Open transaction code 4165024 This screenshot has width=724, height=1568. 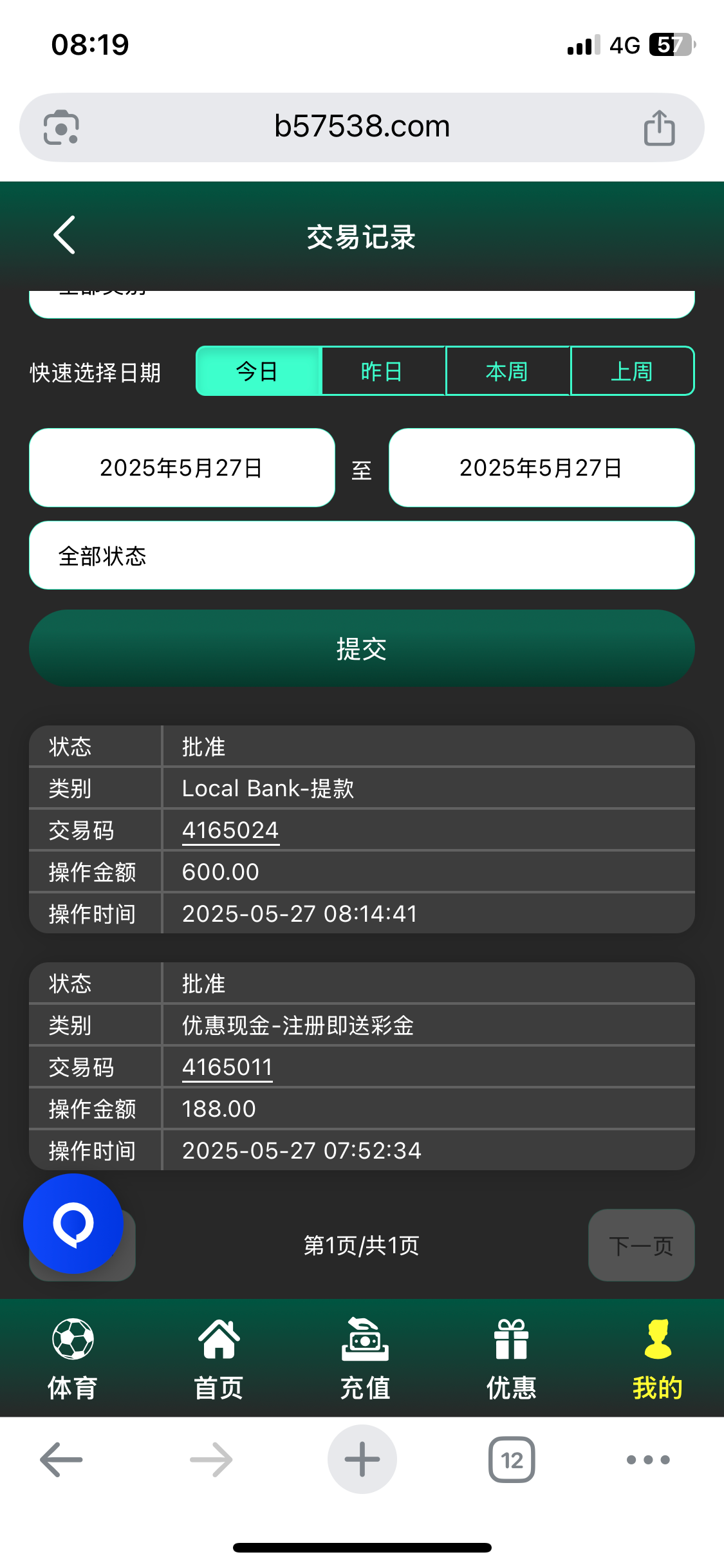click(x=230, y=830)
